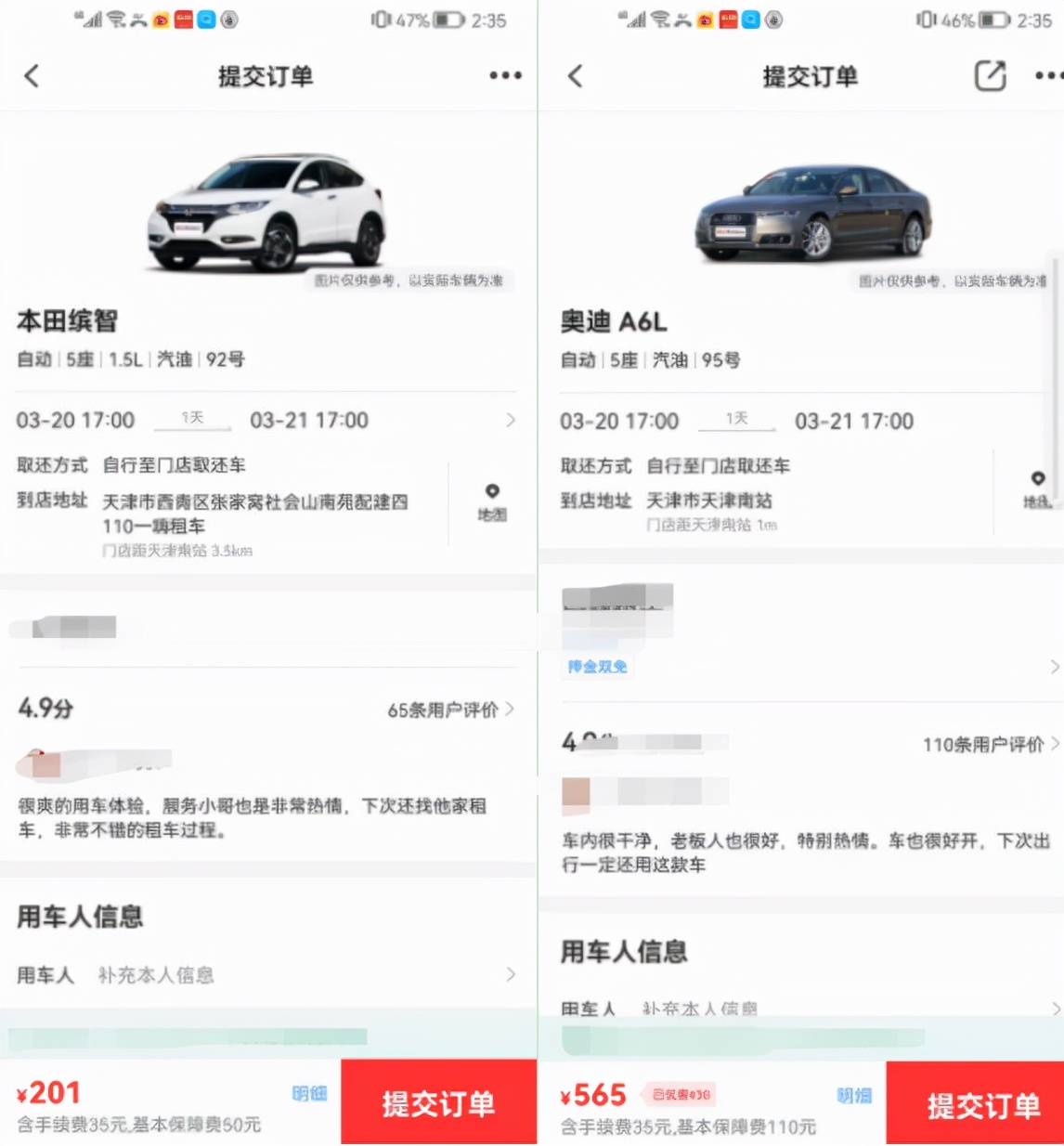Viewport: 1064px width, 1146px height.
Task: Expand the 65条用户评价 reviews list
Action: (445, 709)
